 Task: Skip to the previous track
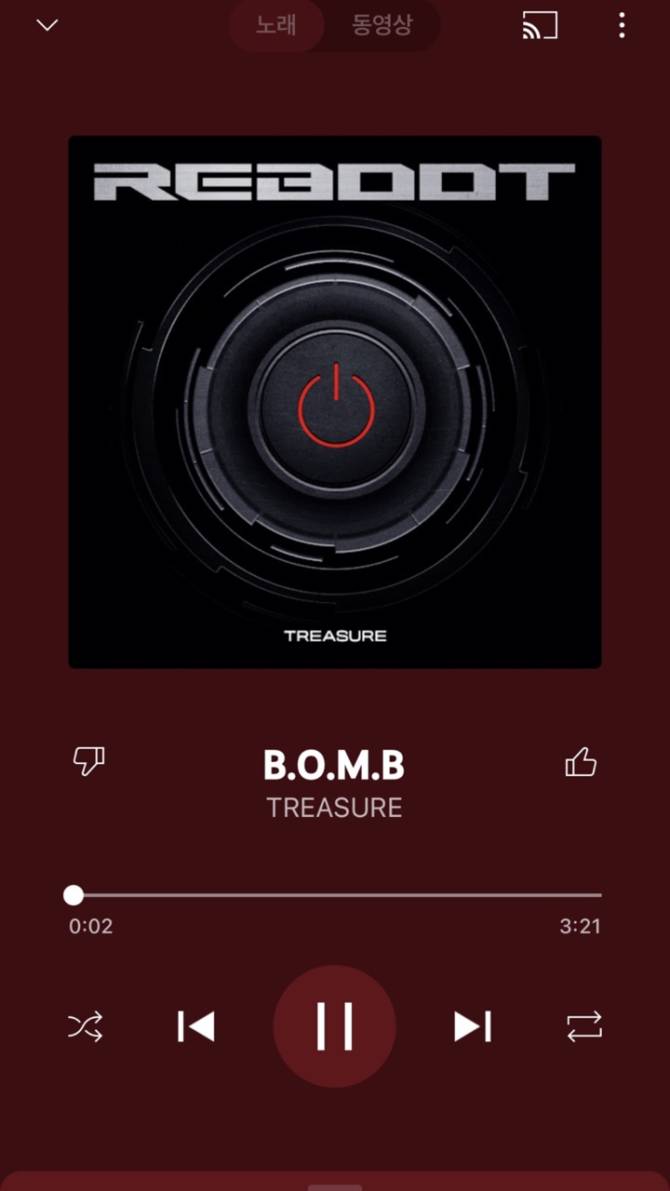pyautogui.click(x=196, y=1027)
